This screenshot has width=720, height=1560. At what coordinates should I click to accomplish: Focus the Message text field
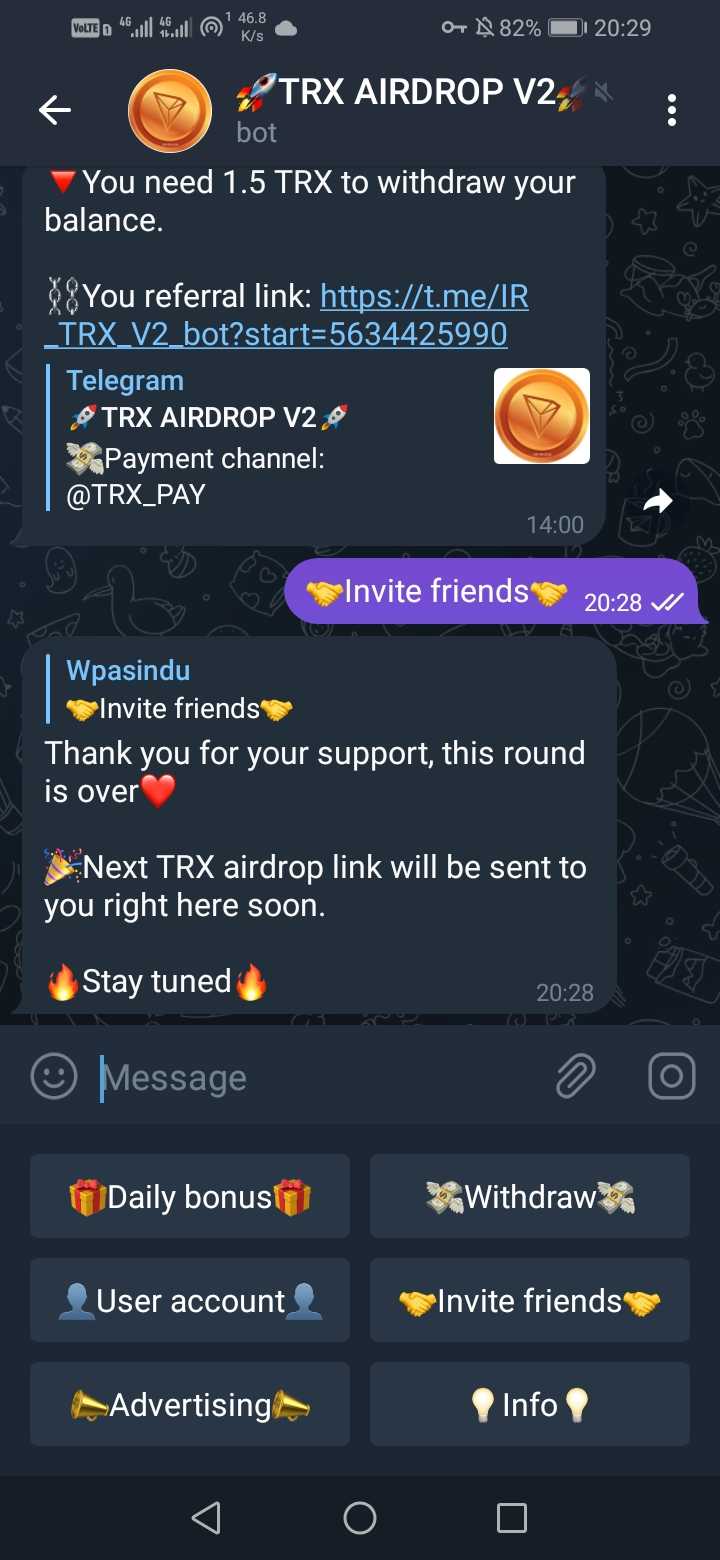pos(320,1078)
